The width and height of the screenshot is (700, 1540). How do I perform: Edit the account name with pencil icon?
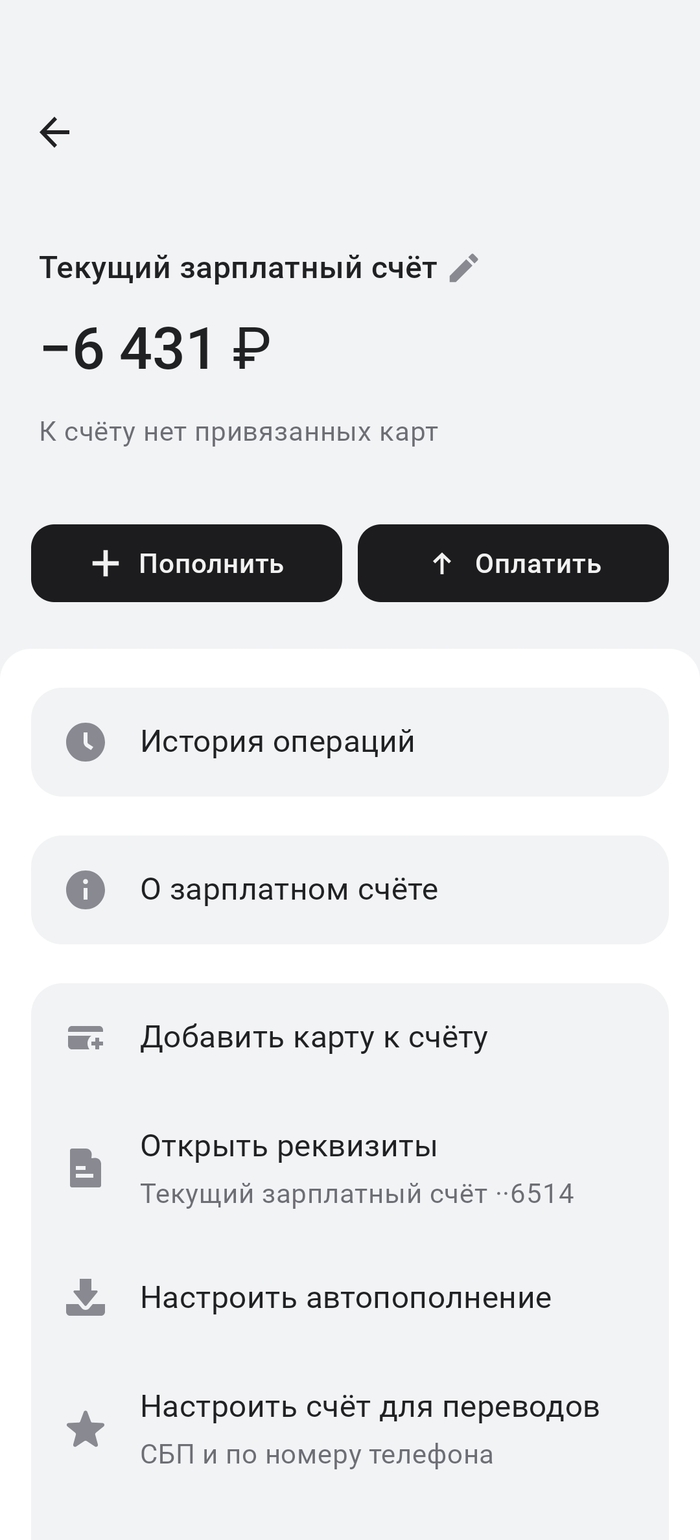pos(463,268)
